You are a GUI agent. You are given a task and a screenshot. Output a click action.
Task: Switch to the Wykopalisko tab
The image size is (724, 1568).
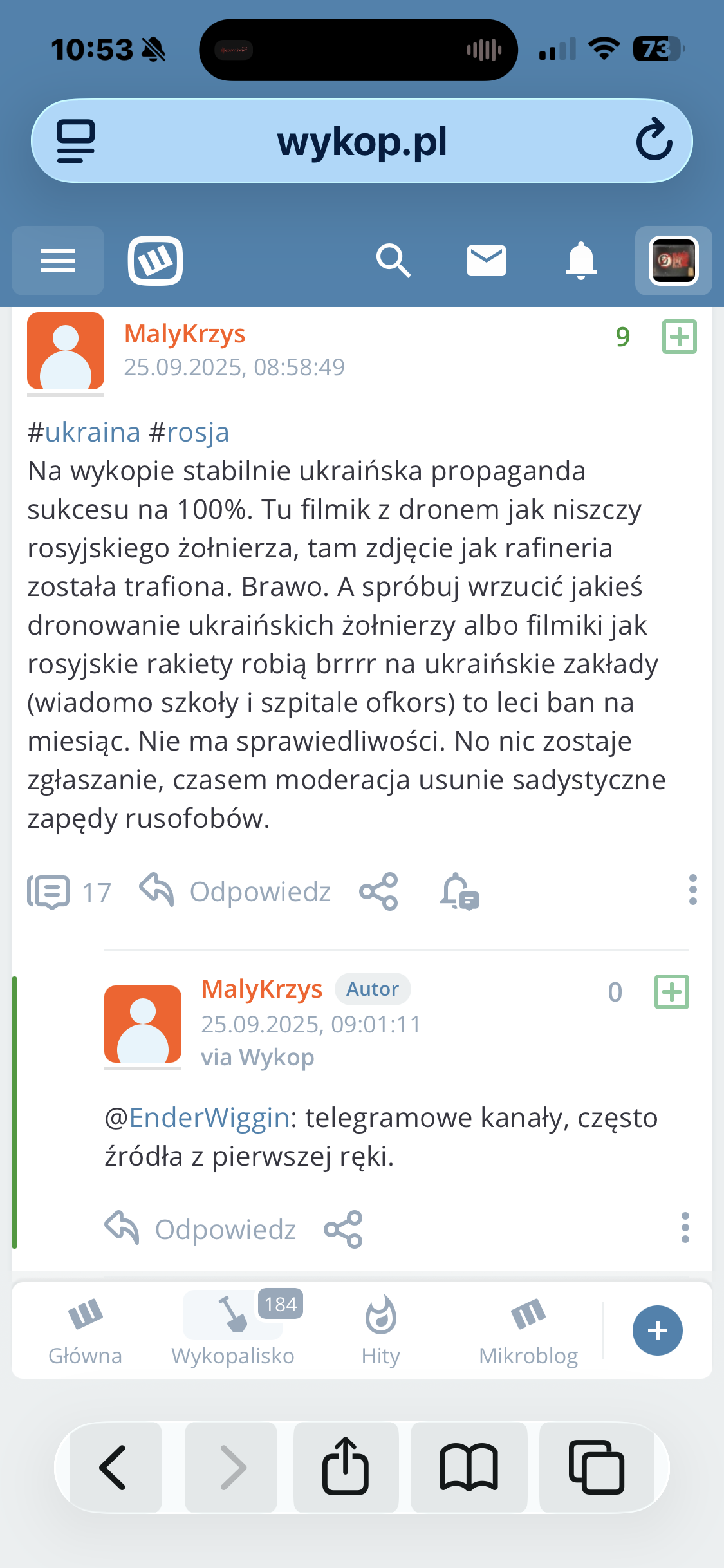click(x=233, y=1330)
